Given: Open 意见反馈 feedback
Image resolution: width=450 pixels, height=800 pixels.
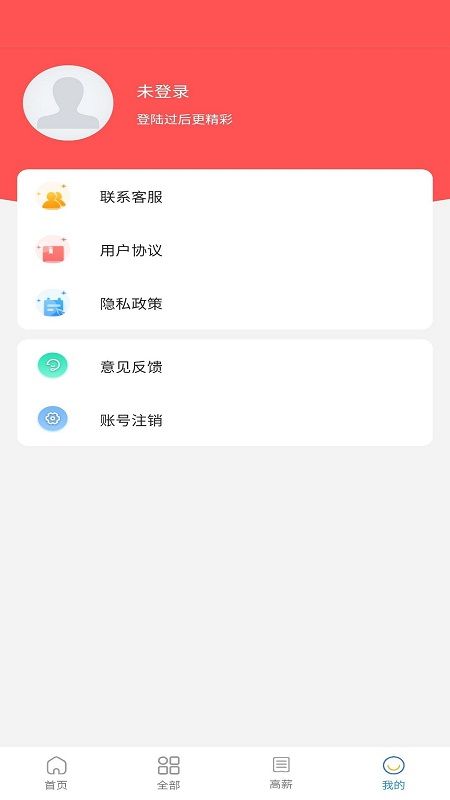Looking at the screenshot, I should tap(225, 367).
